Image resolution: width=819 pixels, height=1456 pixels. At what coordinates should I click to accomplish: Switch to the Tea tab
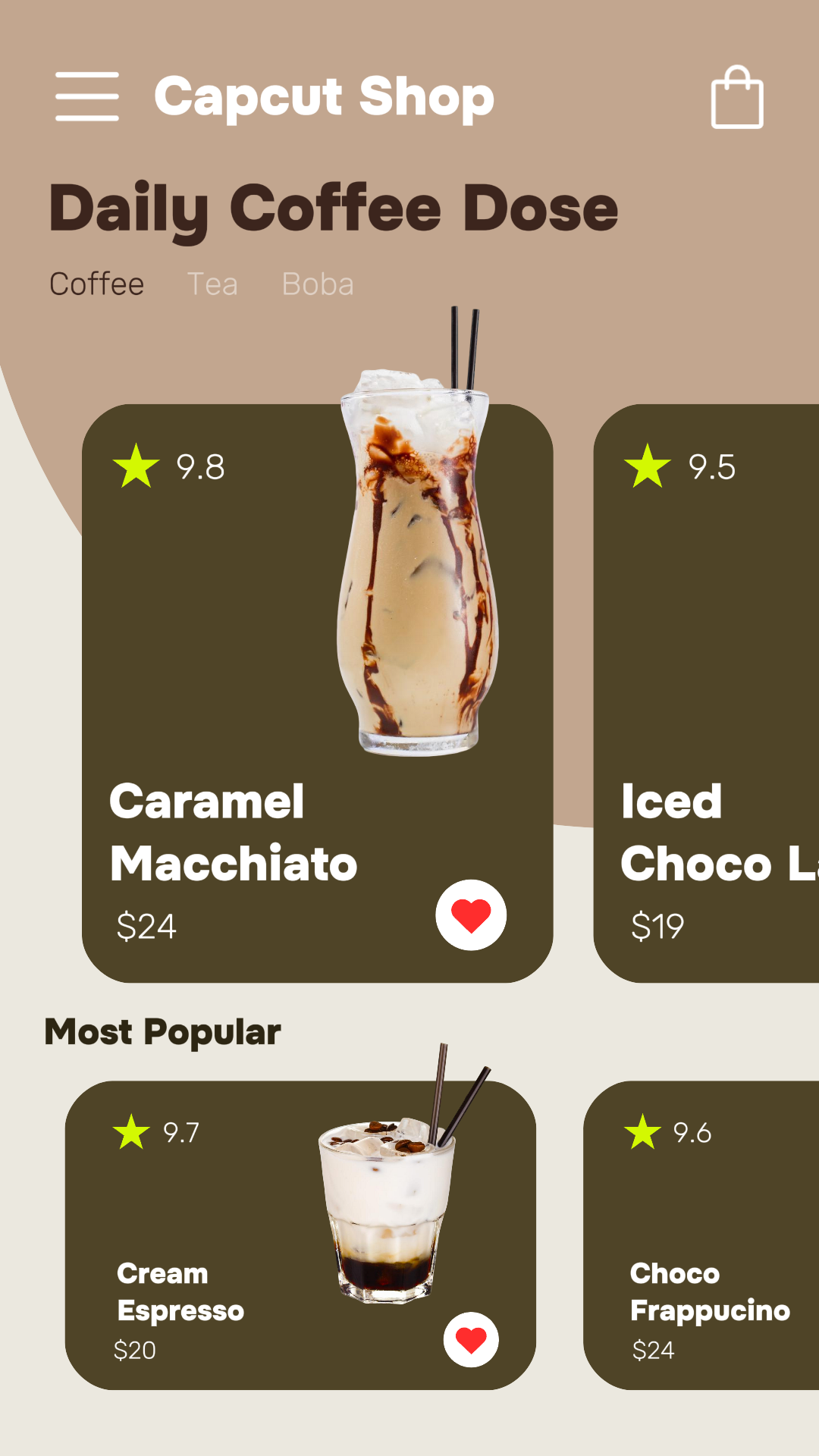[212, 284]
